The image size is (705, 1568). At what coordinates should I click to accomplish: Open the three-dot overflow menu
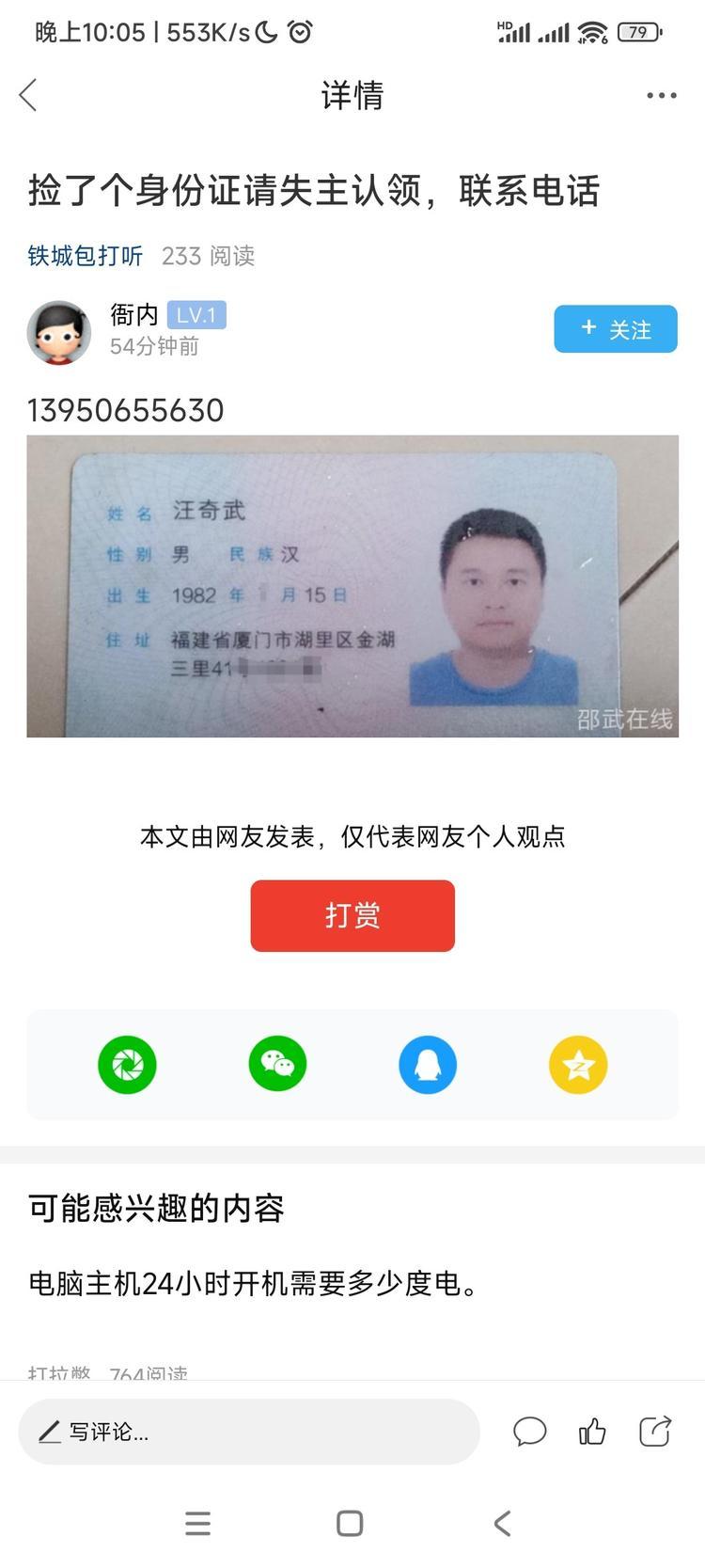(x=661, y=95)
